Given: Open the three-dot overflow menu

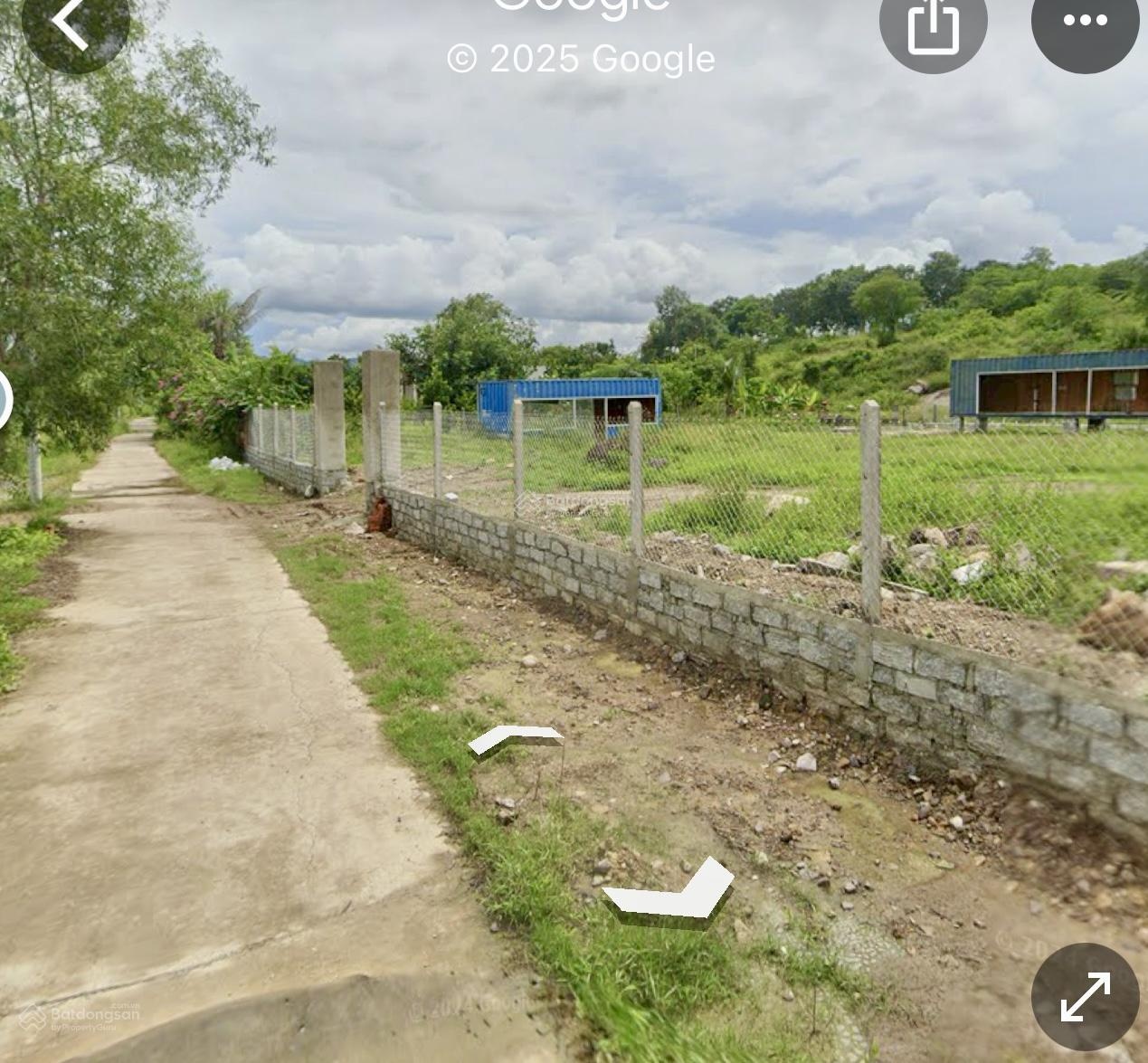Looking at the screenshot, I should 1085,22.
